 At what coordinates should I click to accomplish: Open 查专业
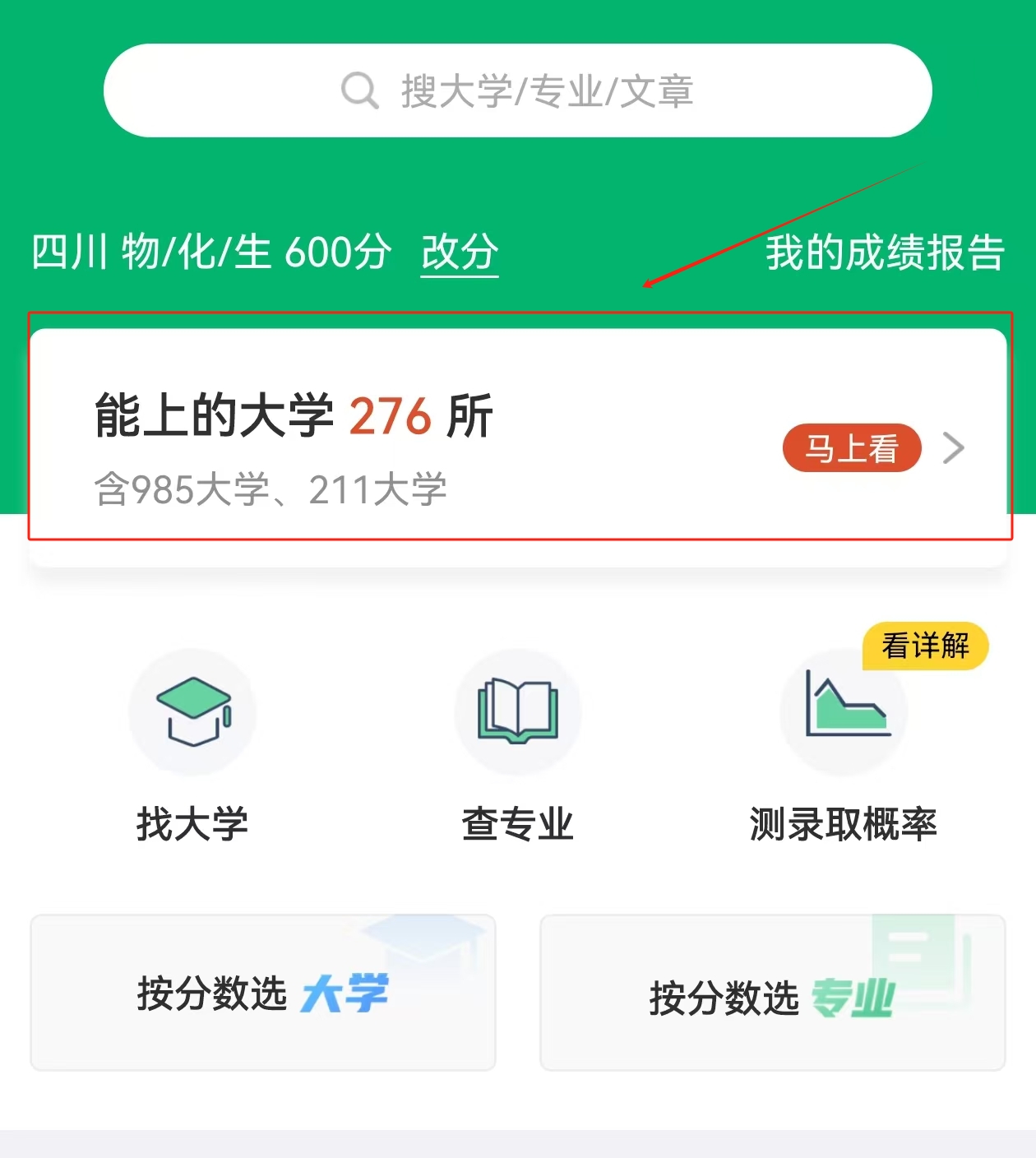click(518, 744)
